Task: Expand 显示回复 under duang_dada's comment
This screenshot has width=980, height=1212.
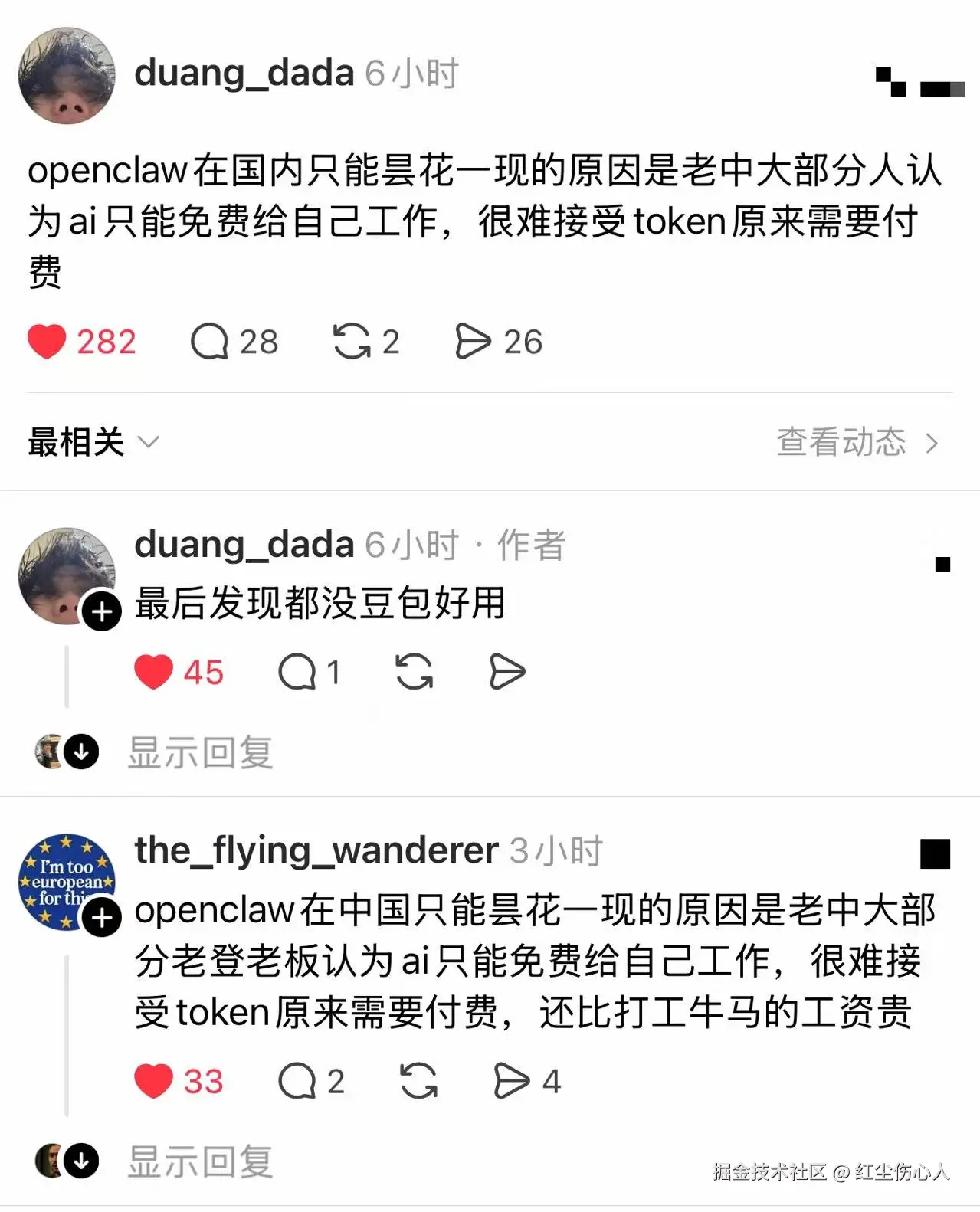Action: [x=201, y=753]
